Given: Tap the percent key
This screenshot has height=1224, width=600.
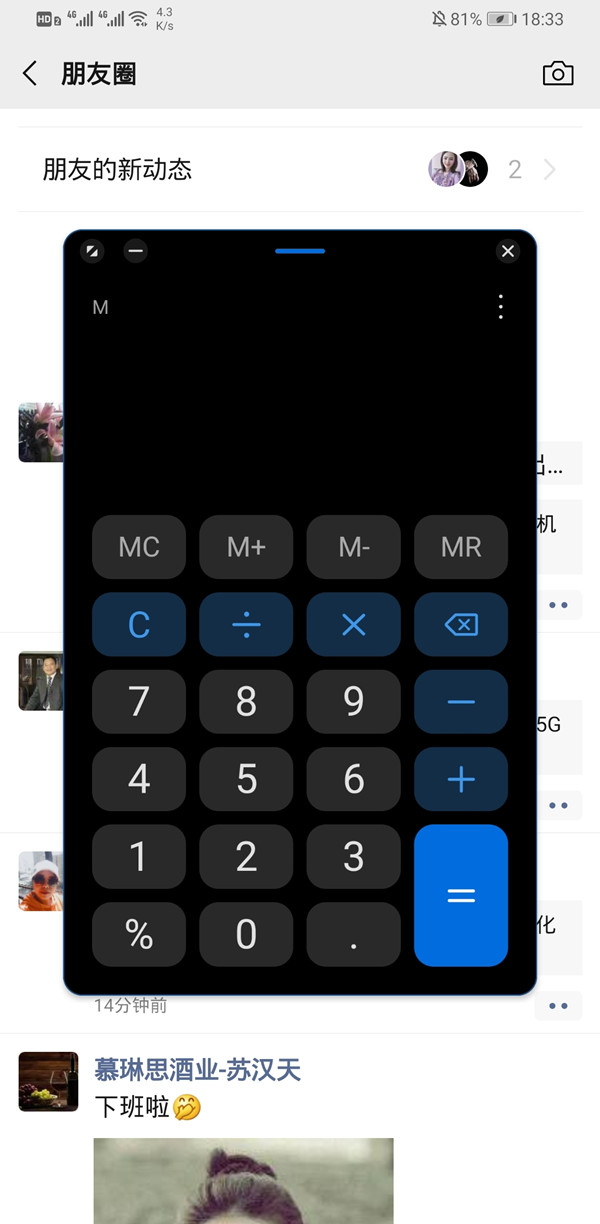Looking at the screenshot, I should click(x=139, y=934).
